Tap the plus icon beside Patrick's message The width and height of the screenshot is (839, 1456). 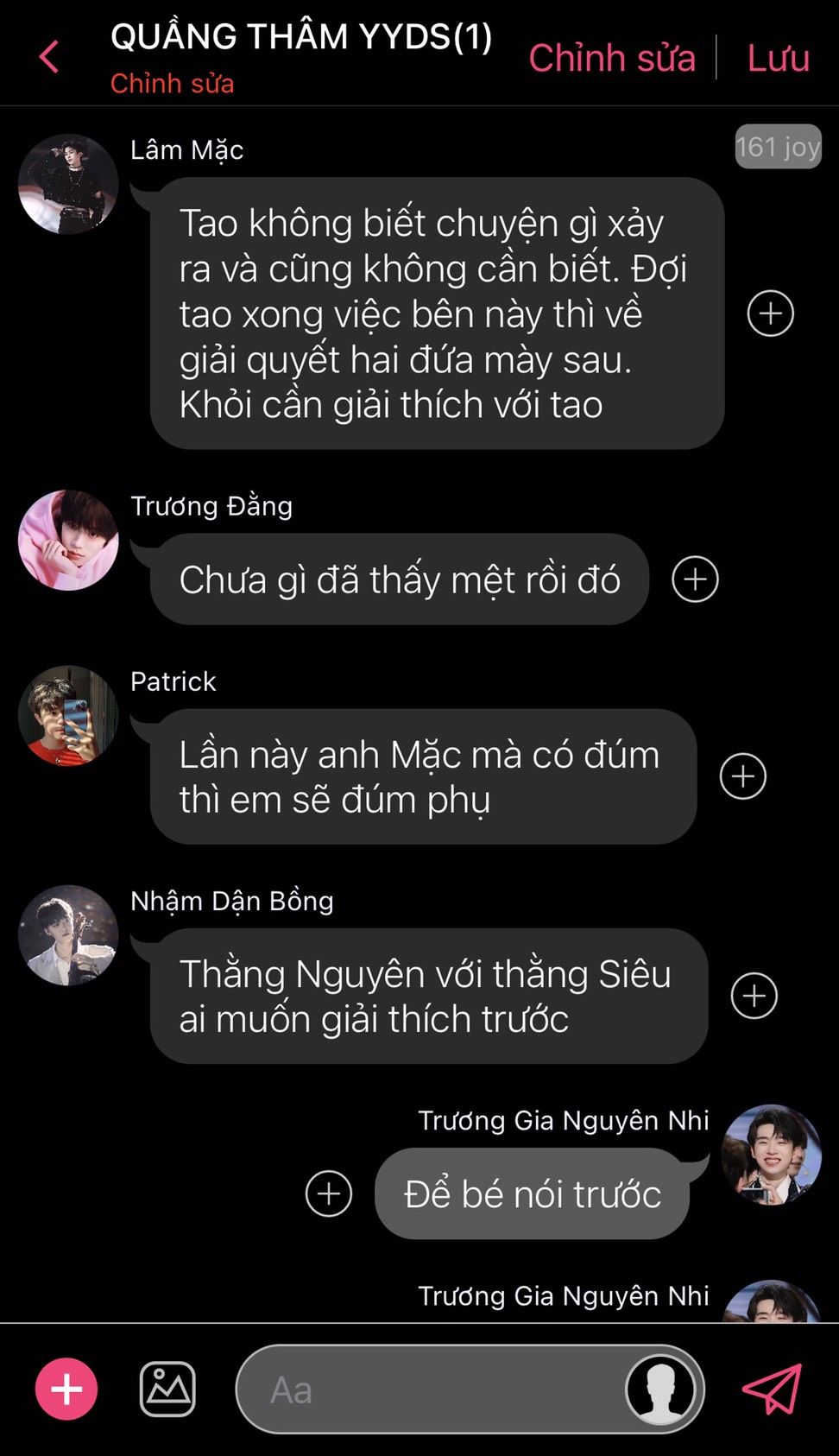point(742,776)
